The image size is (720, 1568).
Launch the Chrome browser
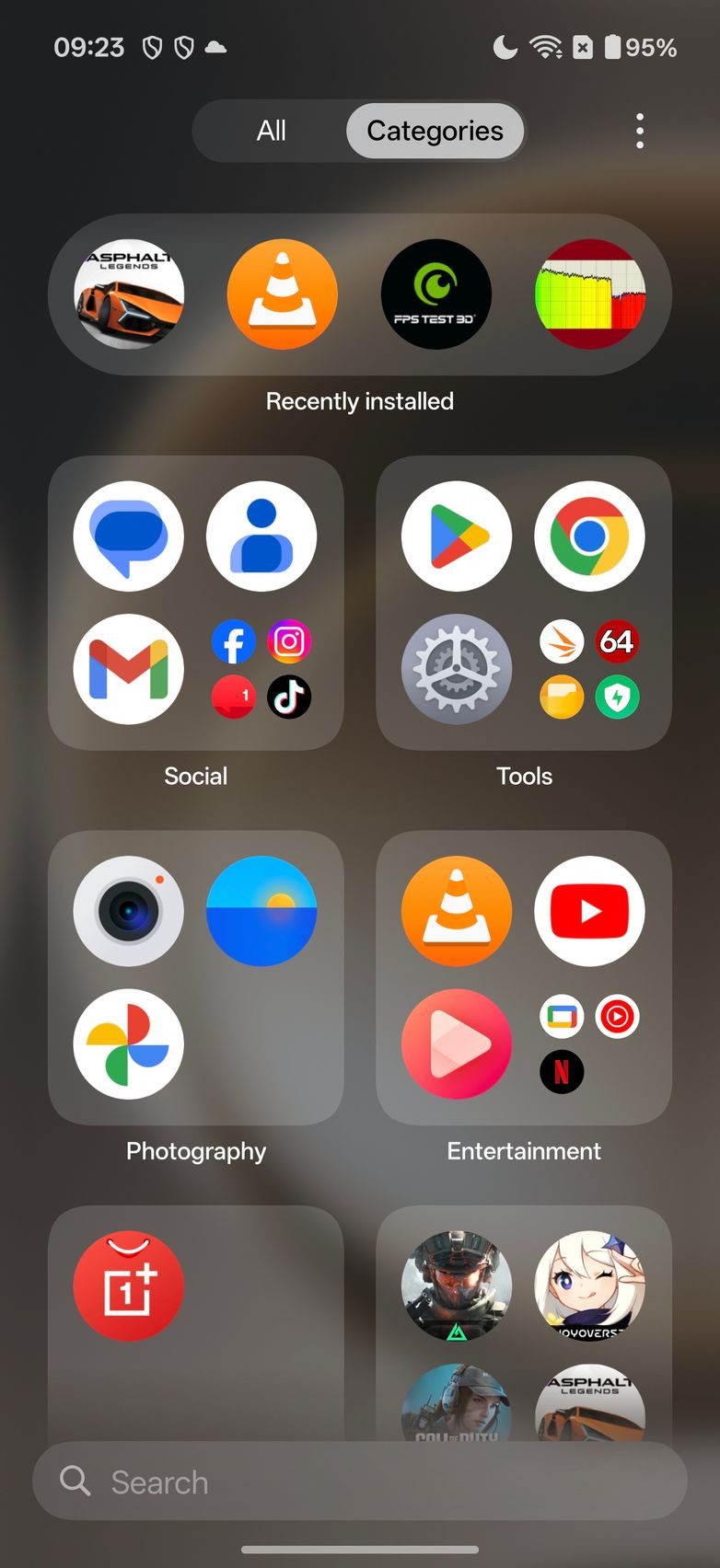[589, 536]
